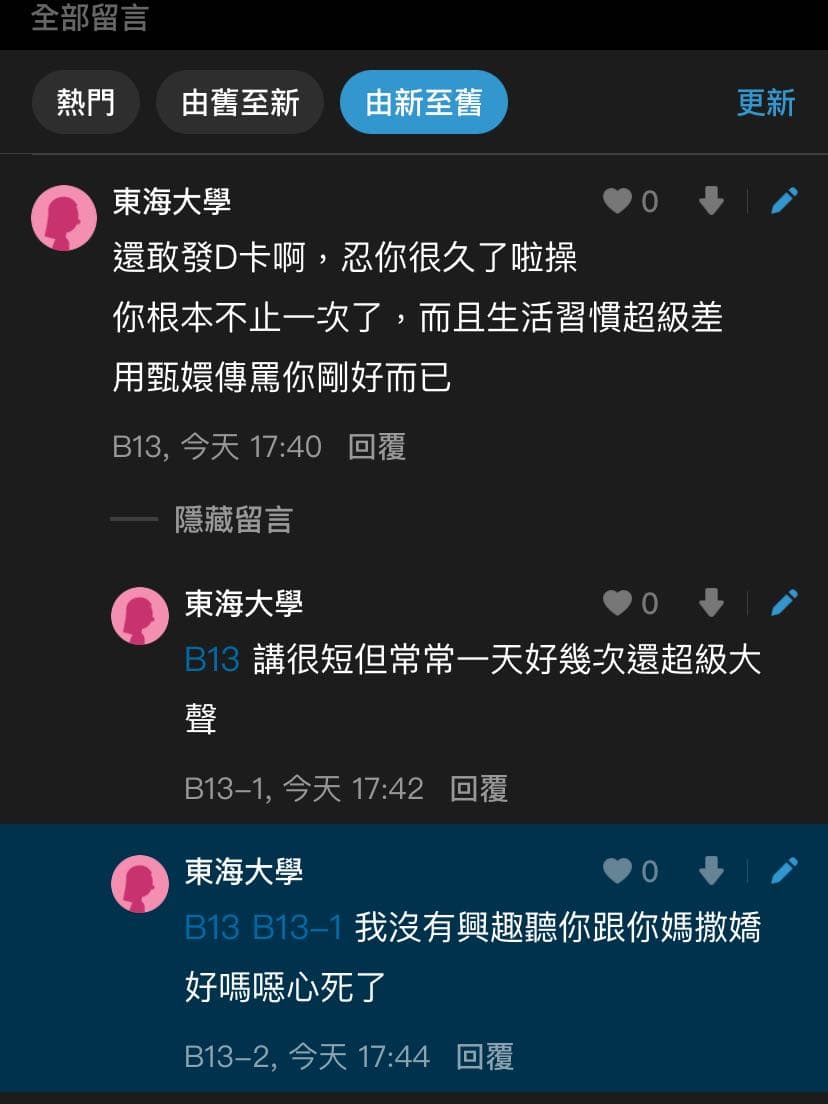
Task: Like the B13 comment
Action: 618,202
